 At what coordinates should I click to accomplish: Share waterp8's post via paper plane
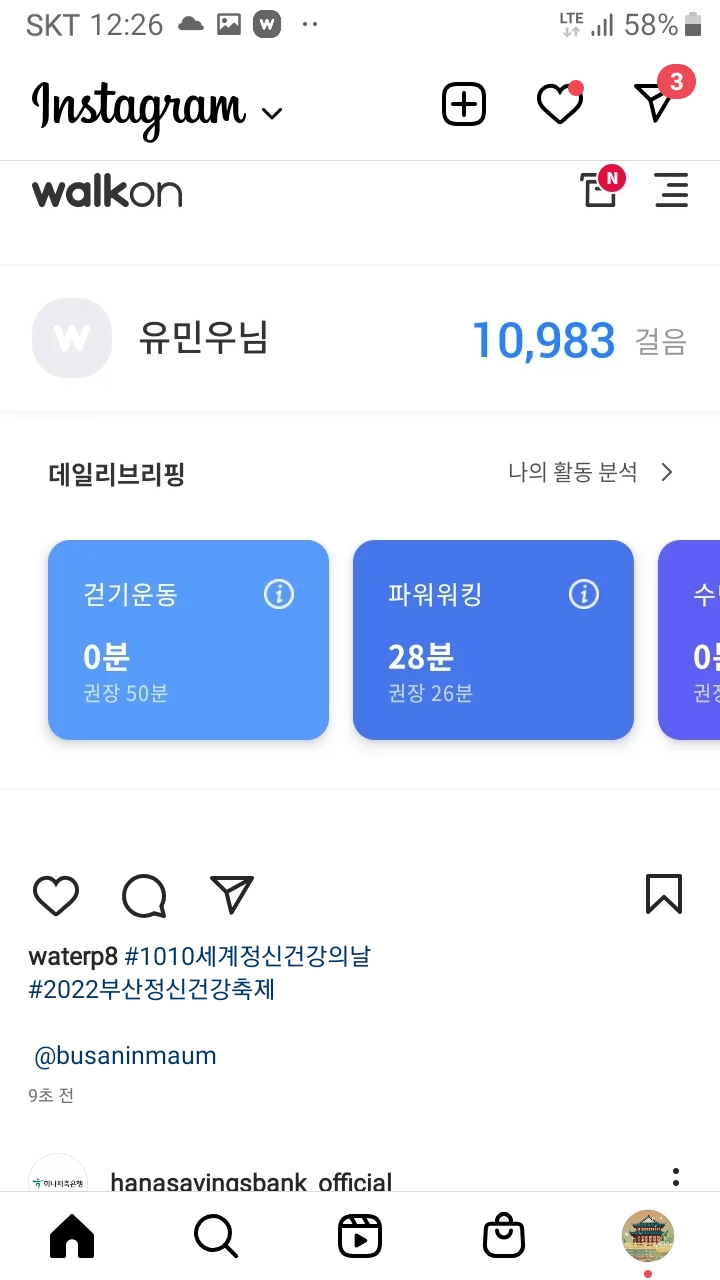point(232,894)
